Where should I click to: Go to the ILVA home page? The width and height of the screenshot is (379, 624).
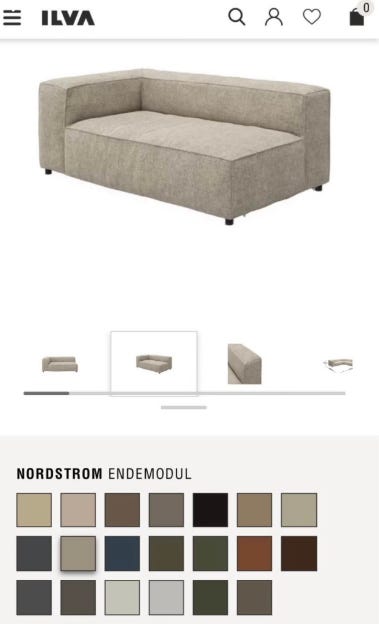coord(68,18)
